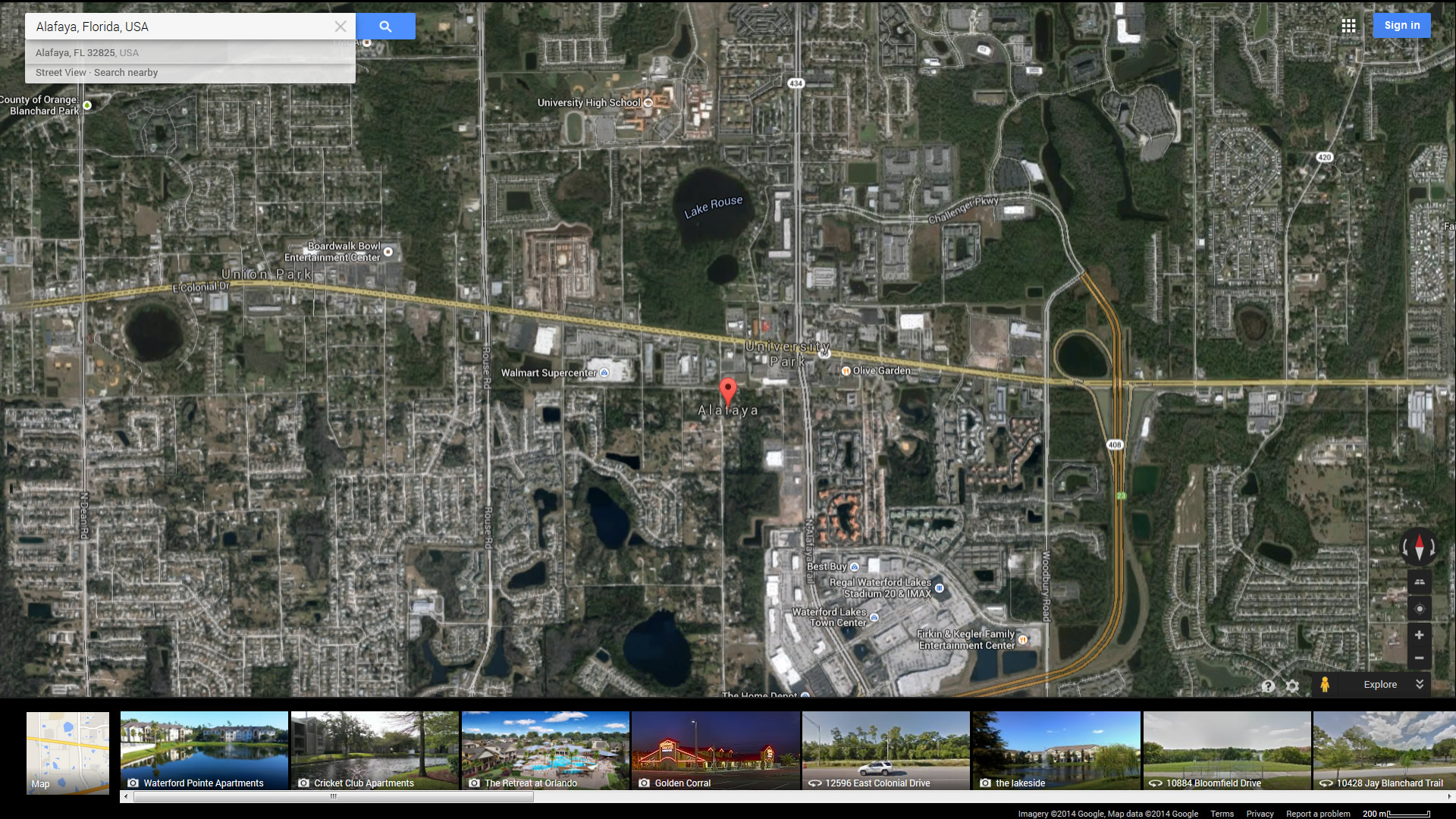Tap the blue search button
This screenshot has width=1456, height=819.
(x=385, y=27)
